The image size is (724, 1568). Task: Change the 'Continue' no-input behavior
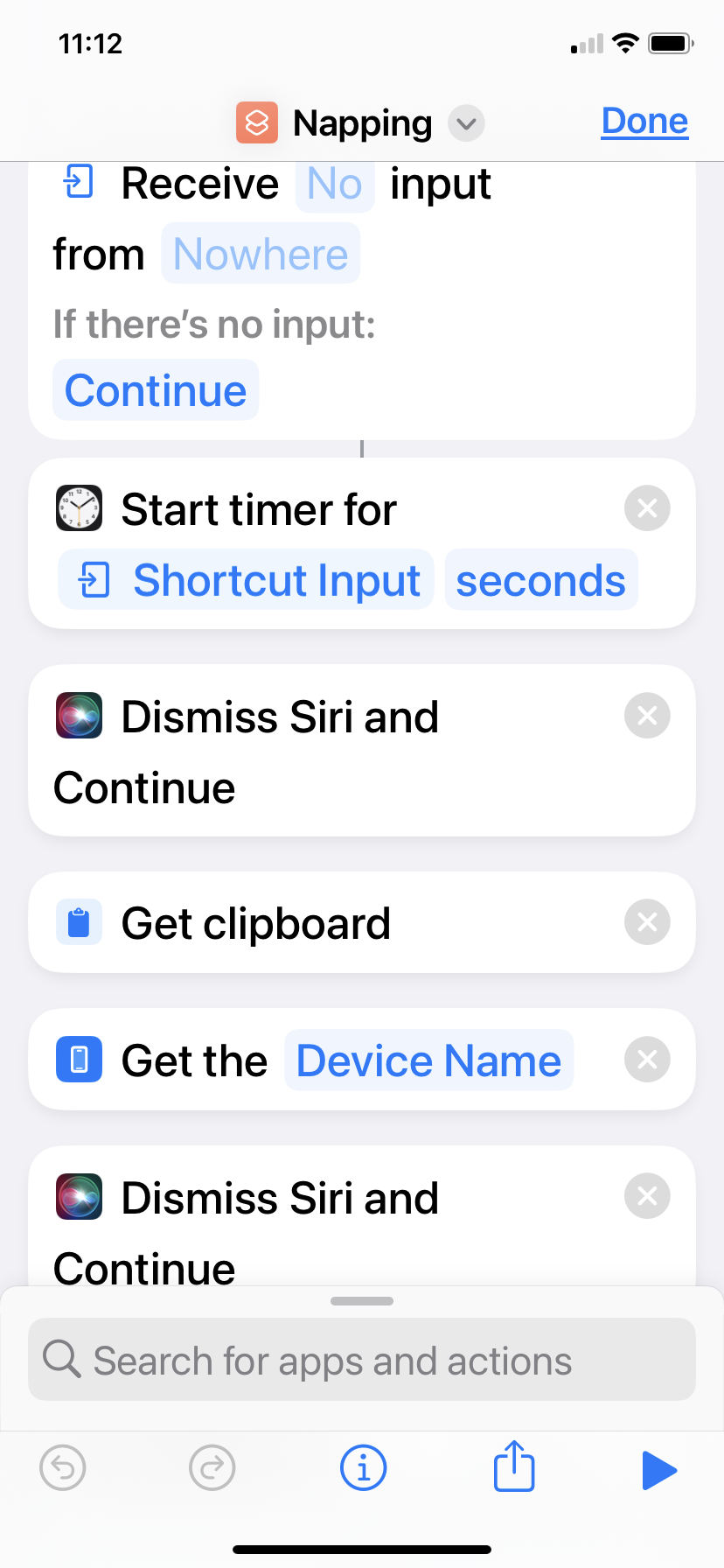point(156,390)
